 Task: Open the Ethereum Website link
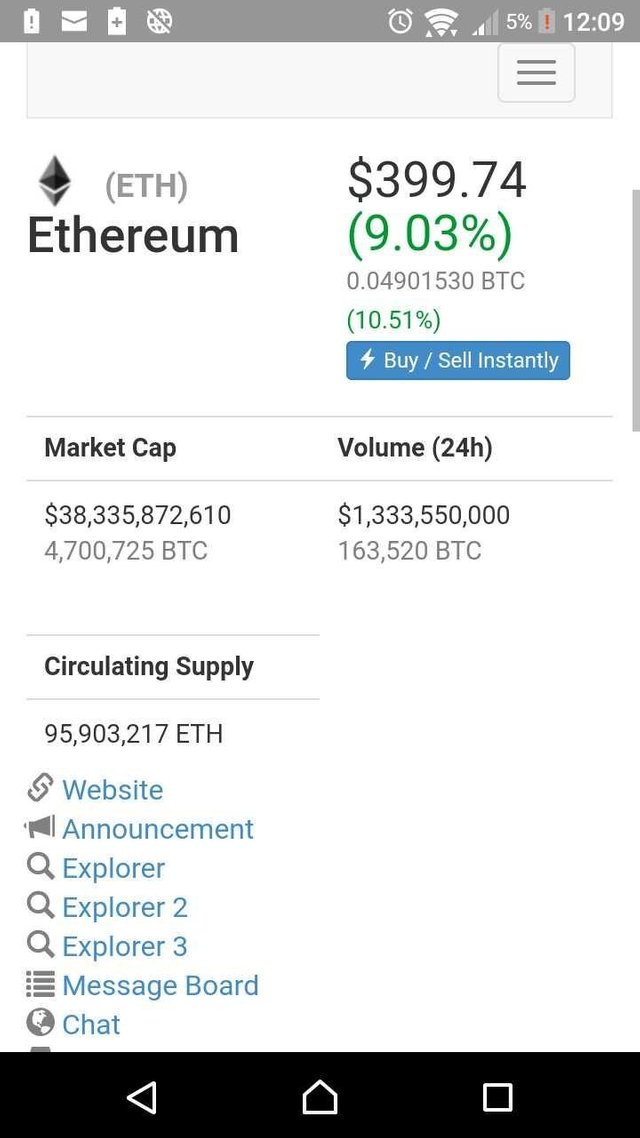point(112,790)
